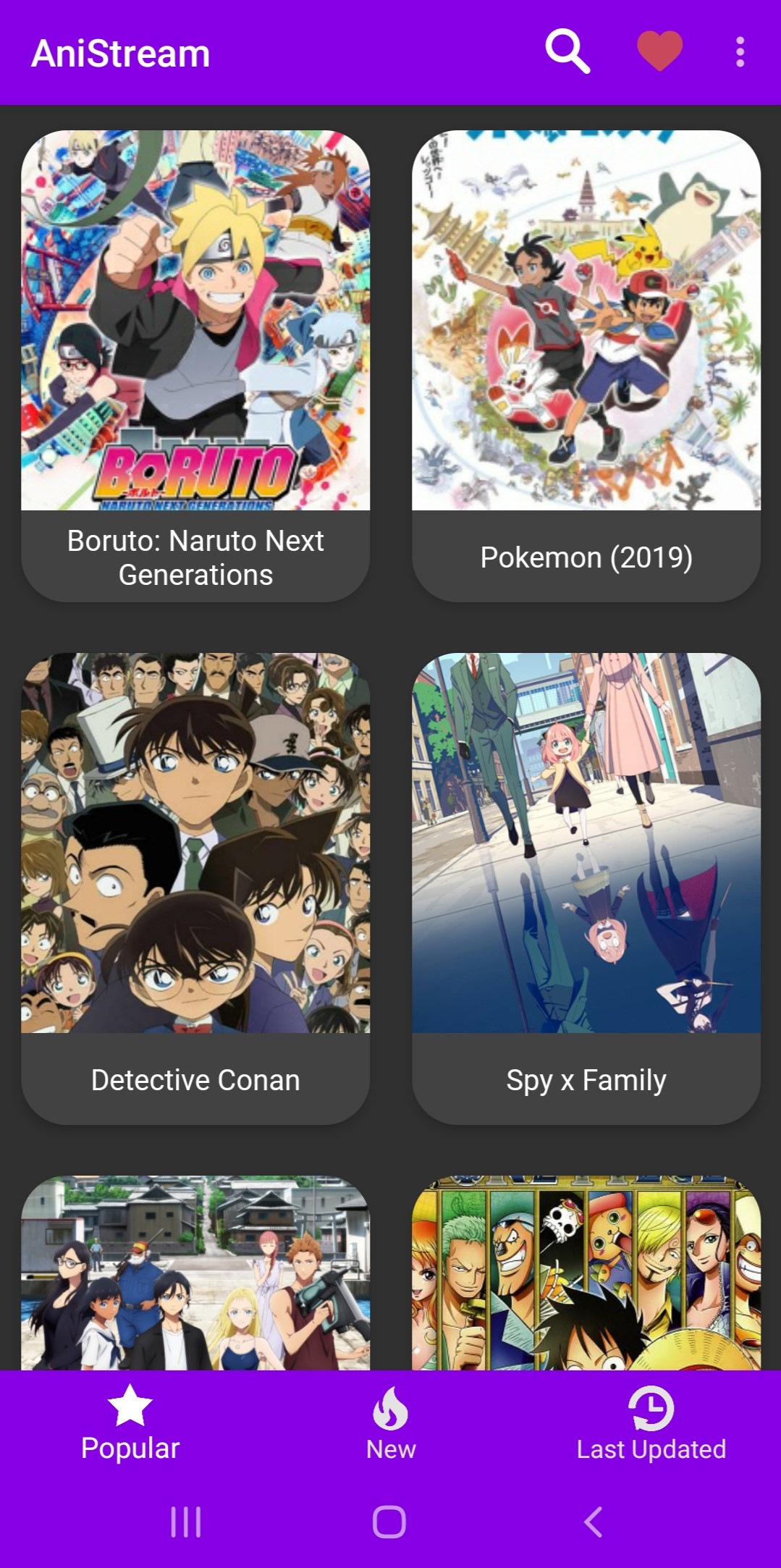Open the Pokemon (2019) card
Image resolution: width=781 pixels, height=1568 pixels.
[586, 366]
